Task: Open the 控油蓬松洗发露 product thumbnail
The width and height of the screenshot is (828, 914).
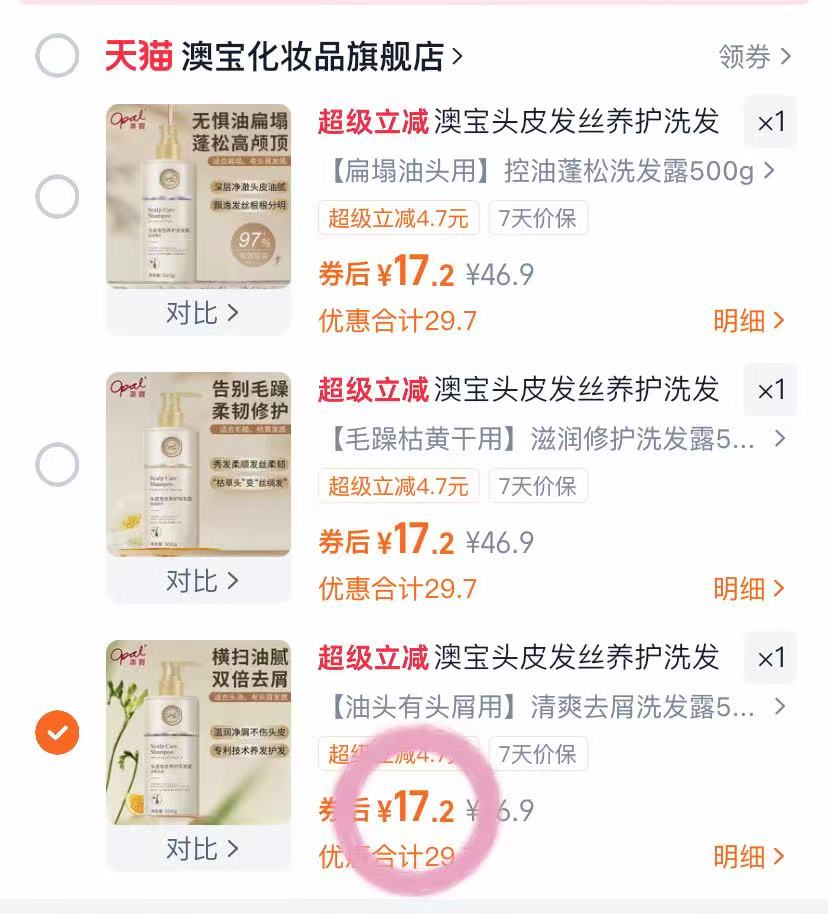Action: tap(197, 195)
